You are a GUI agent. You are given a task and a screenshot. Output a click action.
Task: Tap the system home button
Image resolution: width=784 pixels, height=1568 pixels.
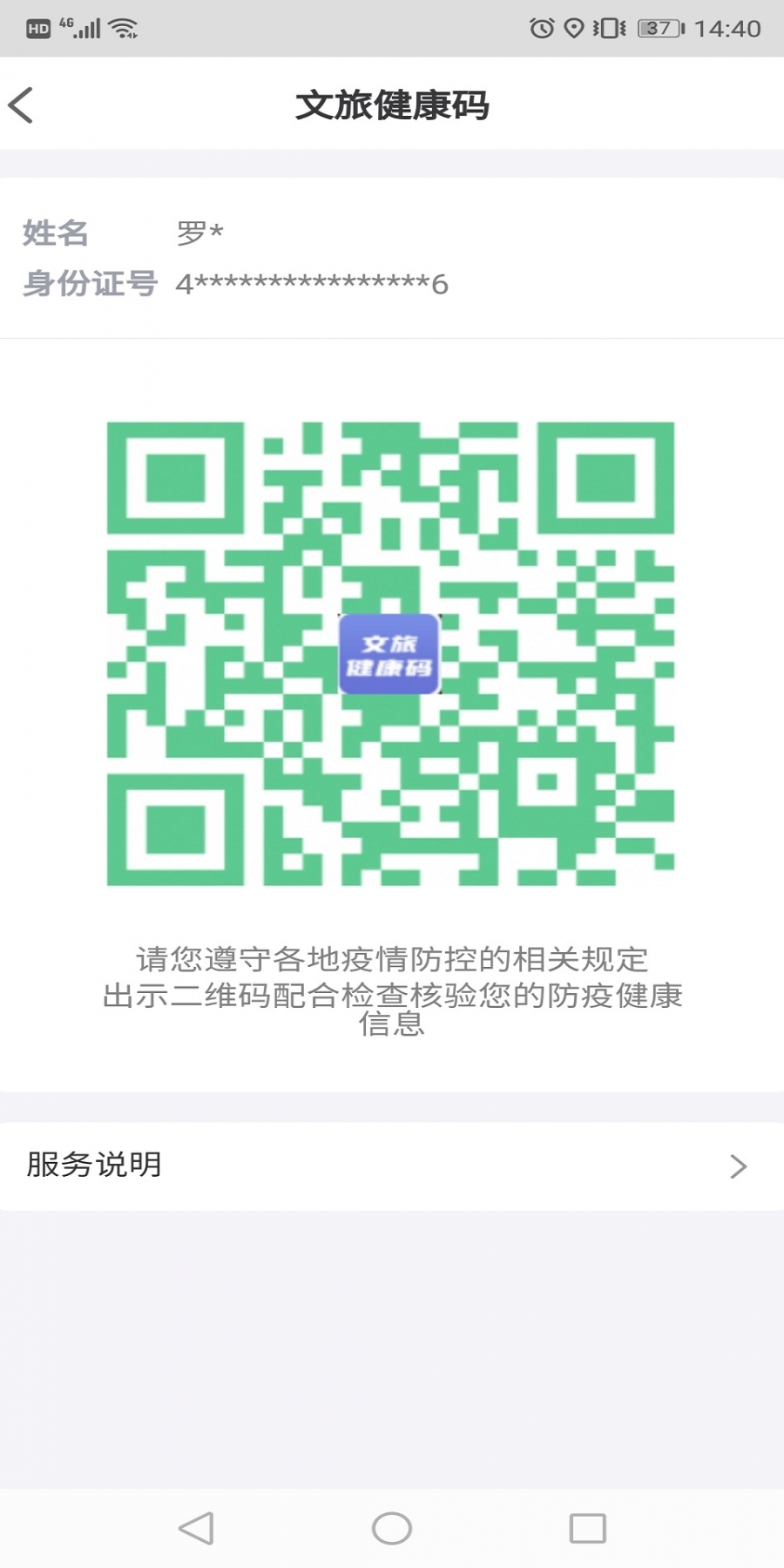pos(392,1528)
